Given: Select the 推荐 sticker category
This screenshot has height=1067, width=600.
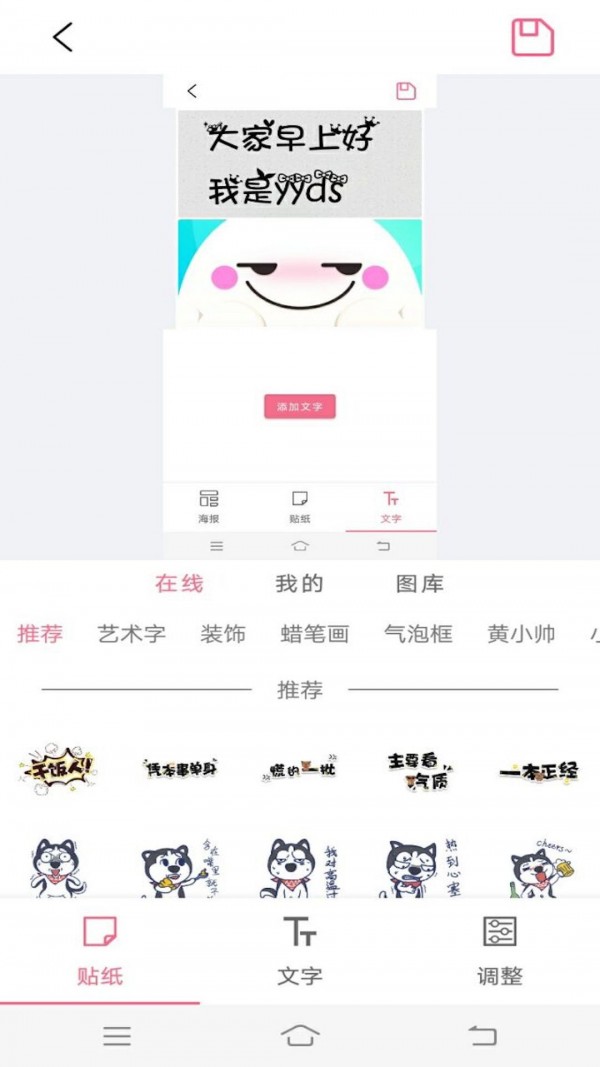Looking at the screenshot, I should (x=40, y=634).
